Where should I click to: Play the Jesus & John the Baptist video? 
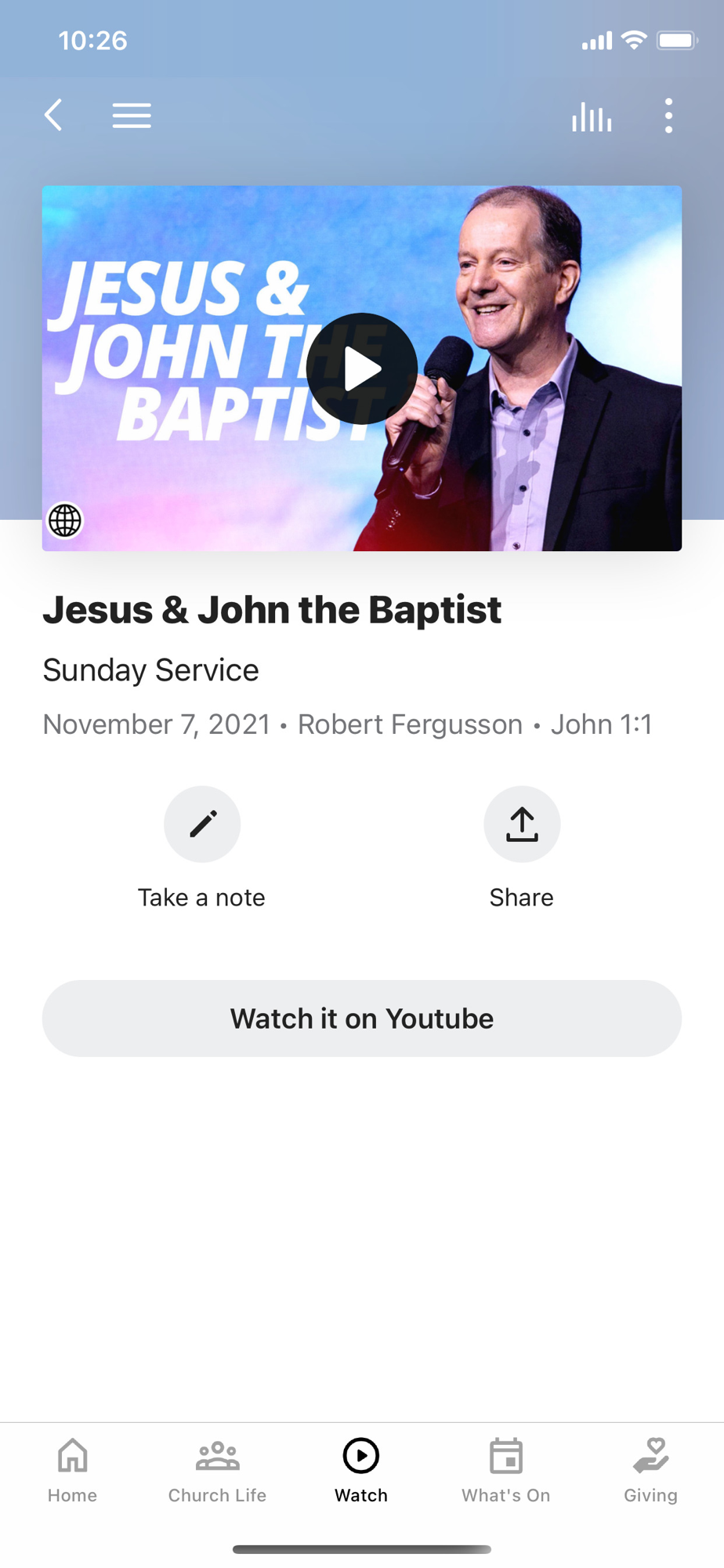point(361,368)
